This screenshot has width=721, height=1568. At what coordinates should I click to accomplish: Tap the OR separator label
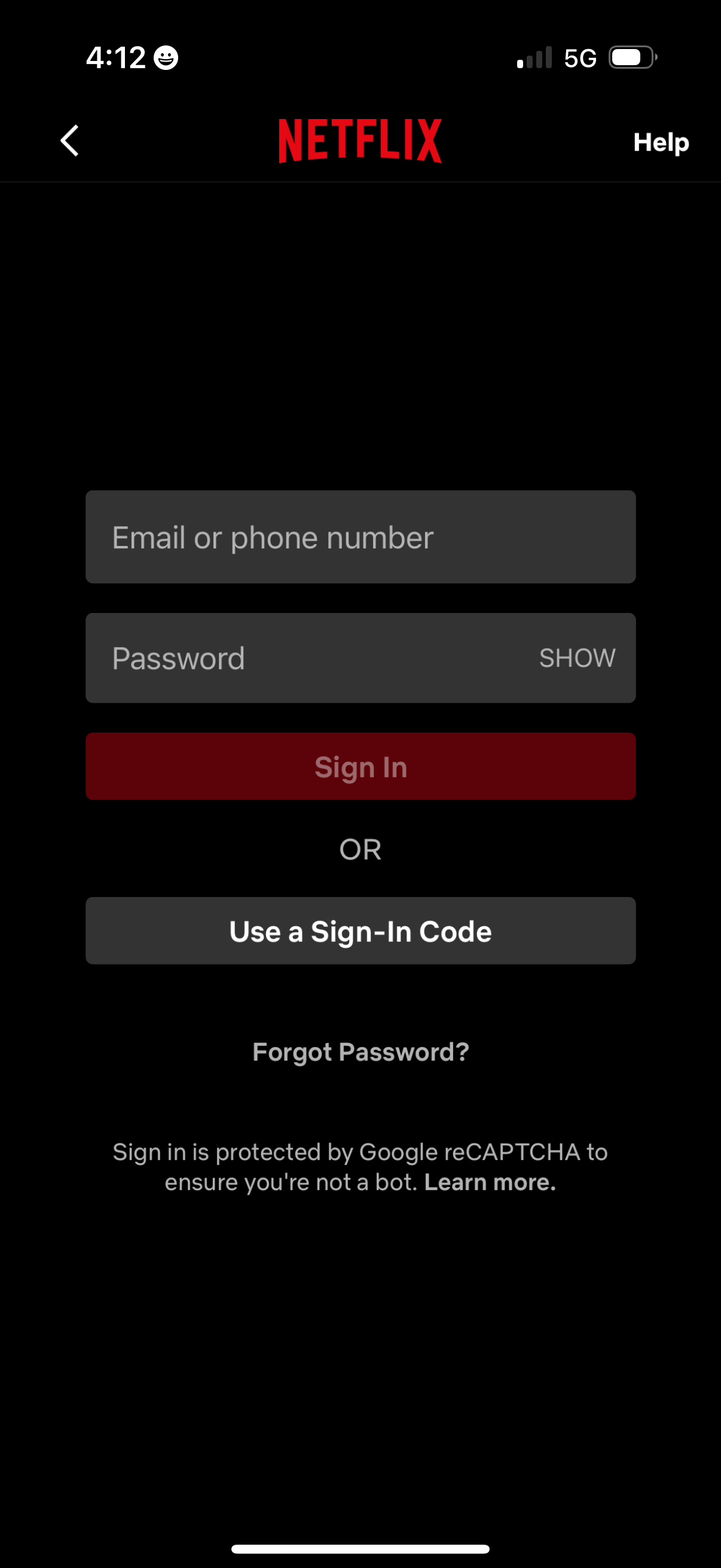[360, 849]
